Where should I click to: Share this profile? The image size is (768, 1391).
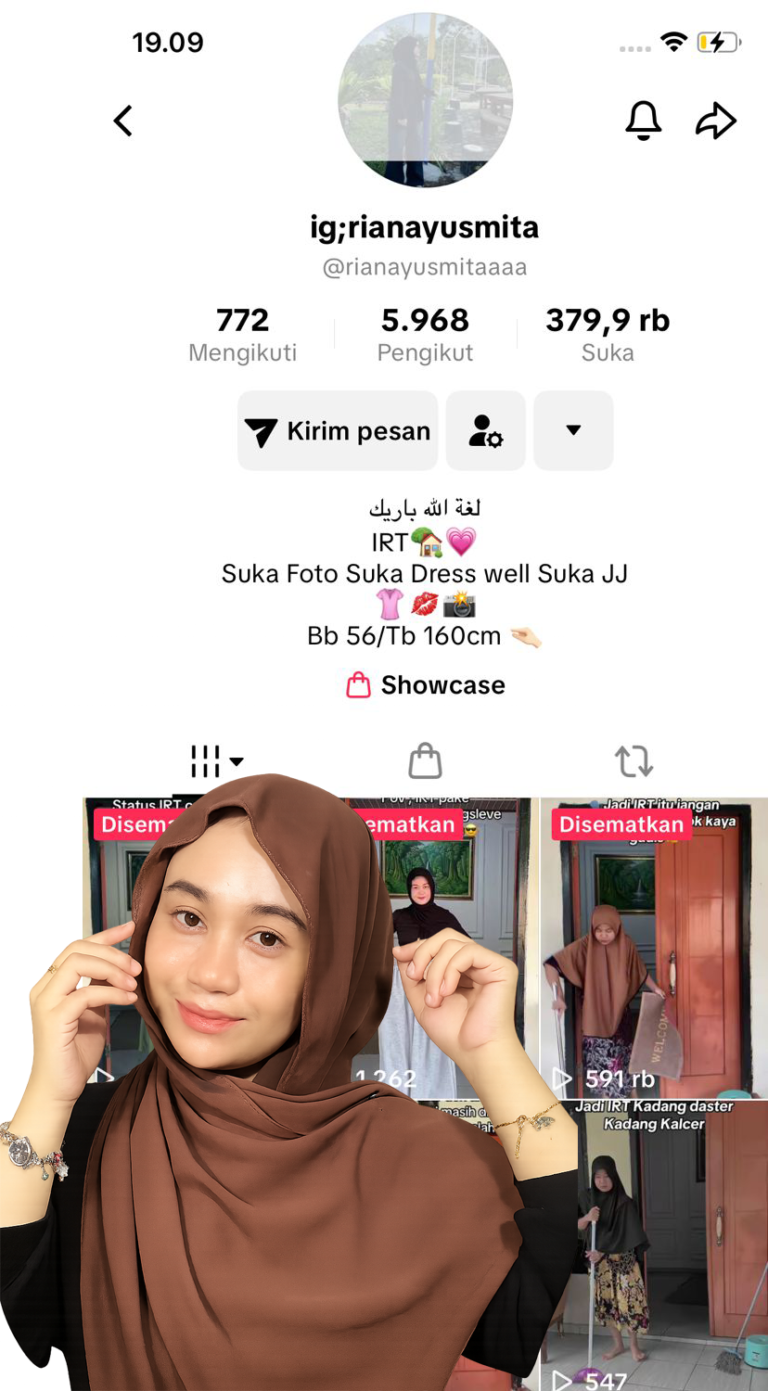click(716, 121)
